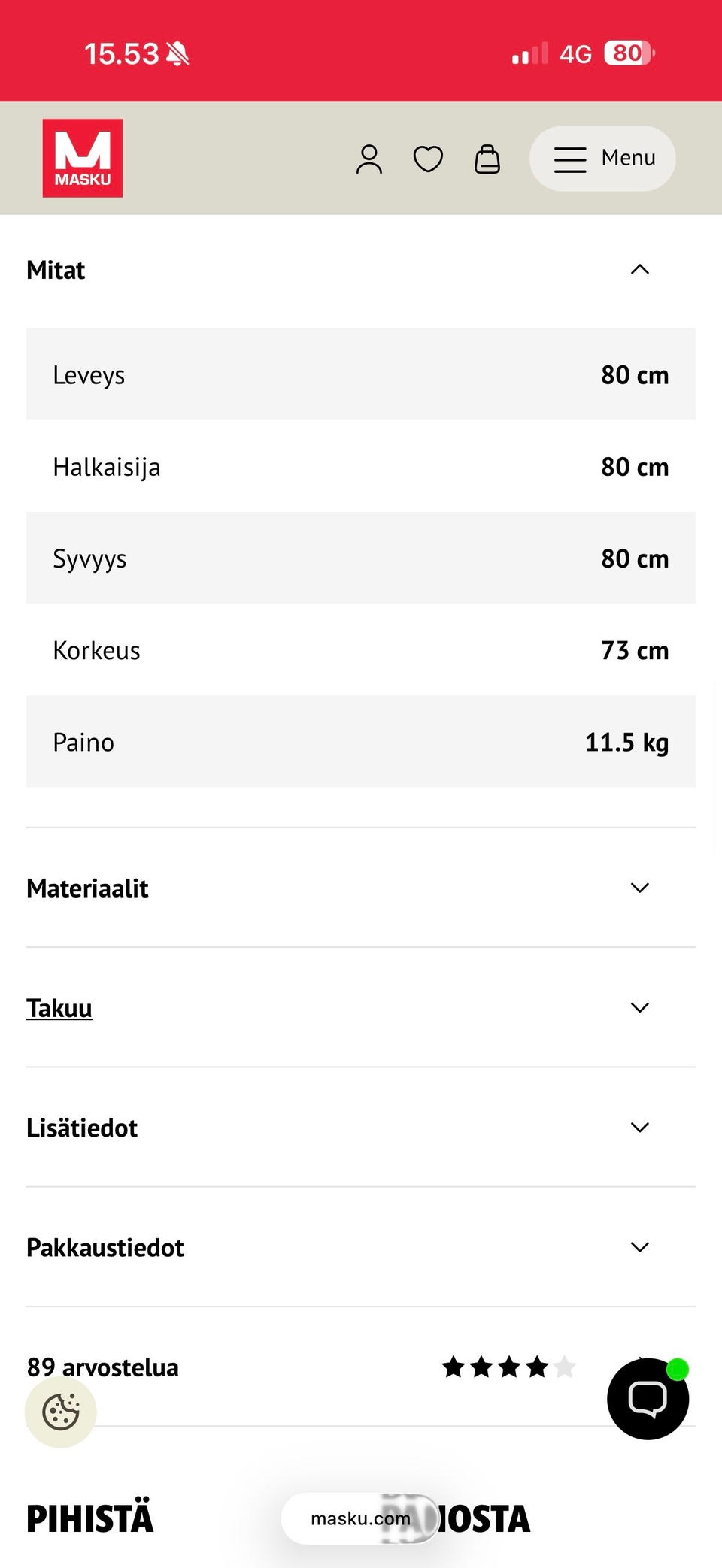Select the Leveys 80 cm row
Viewport: 722px width, 1568px height.
(x=361, y=374)
